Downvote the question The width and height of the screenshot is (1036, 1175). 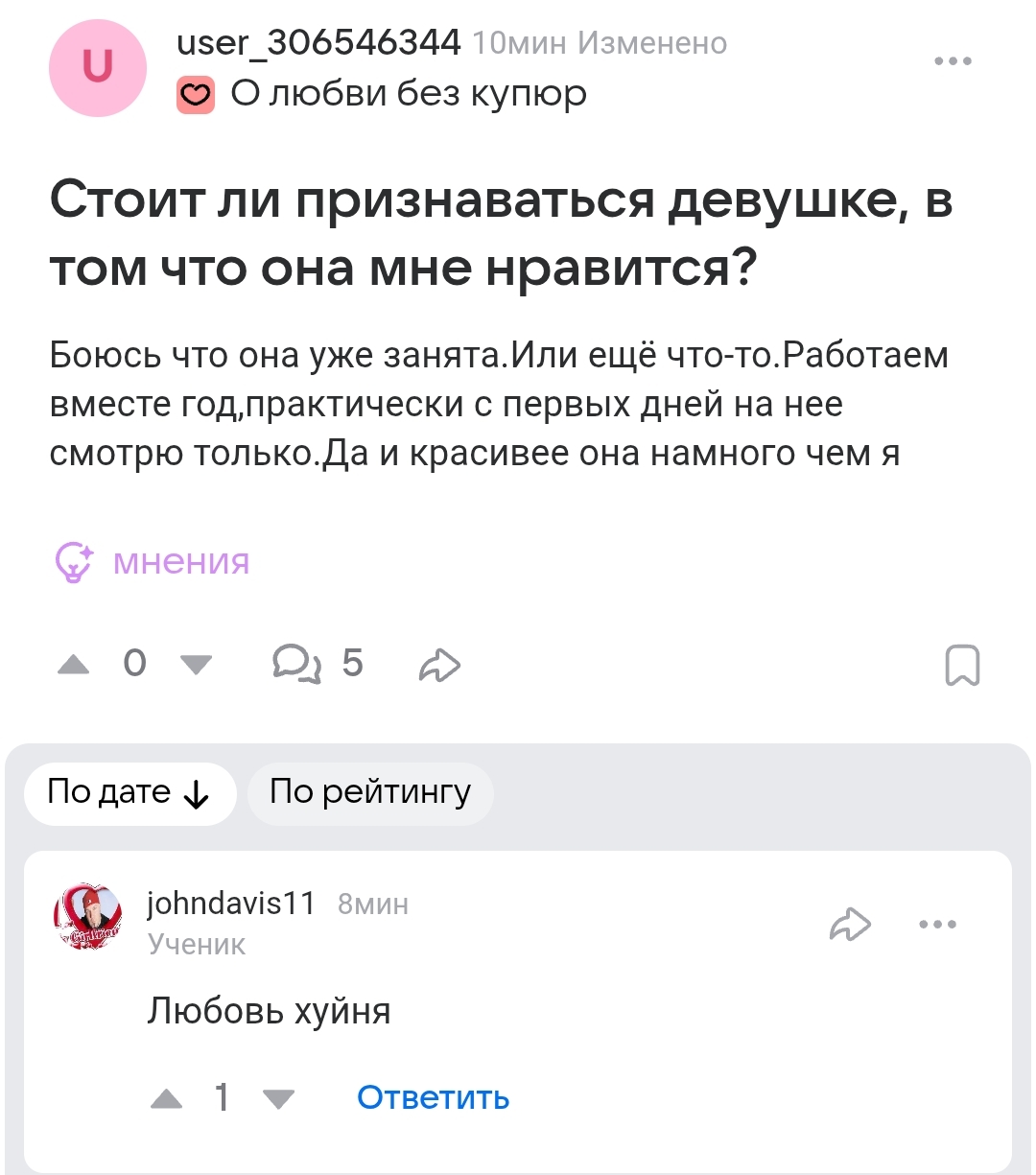coord(197,664)
